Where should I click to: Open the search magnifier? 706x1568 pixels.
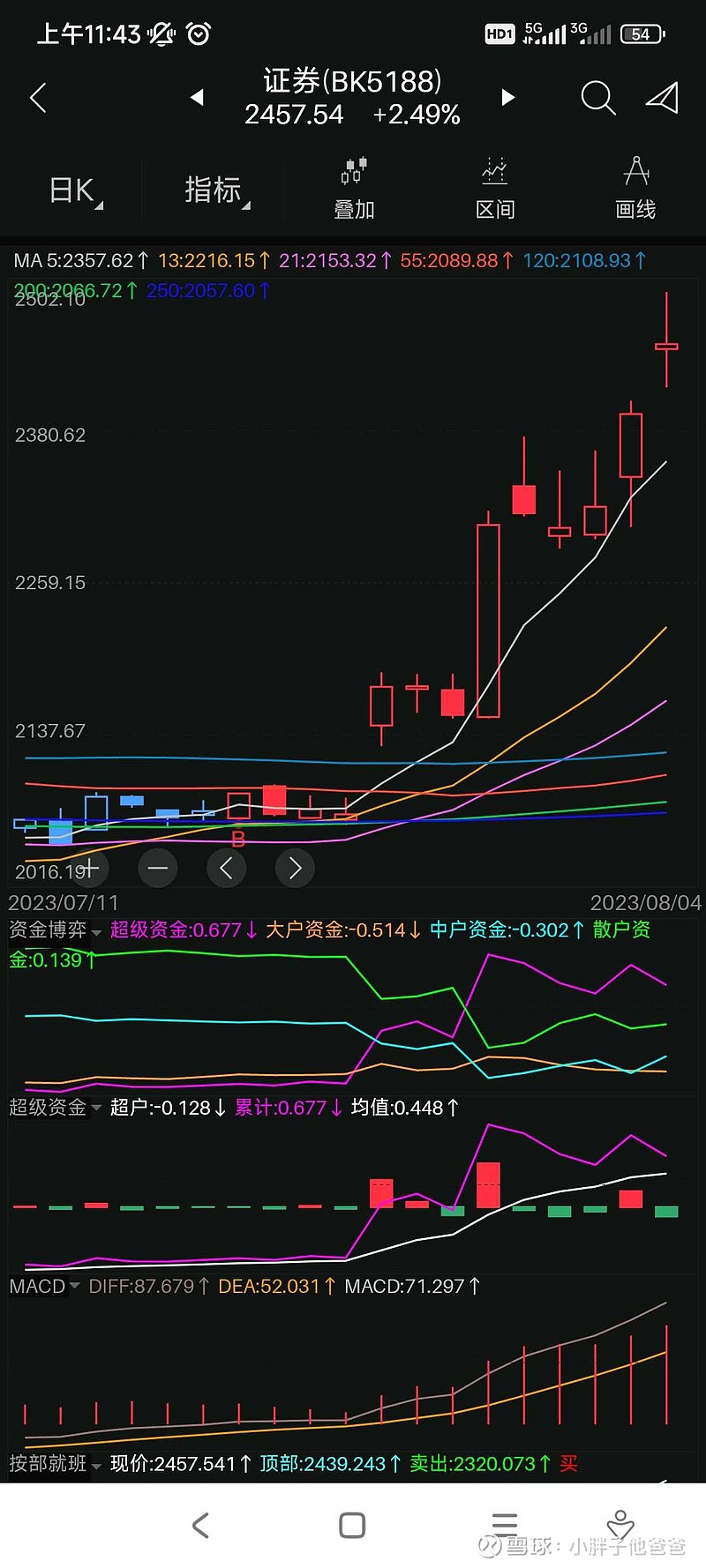pos(597,98)
